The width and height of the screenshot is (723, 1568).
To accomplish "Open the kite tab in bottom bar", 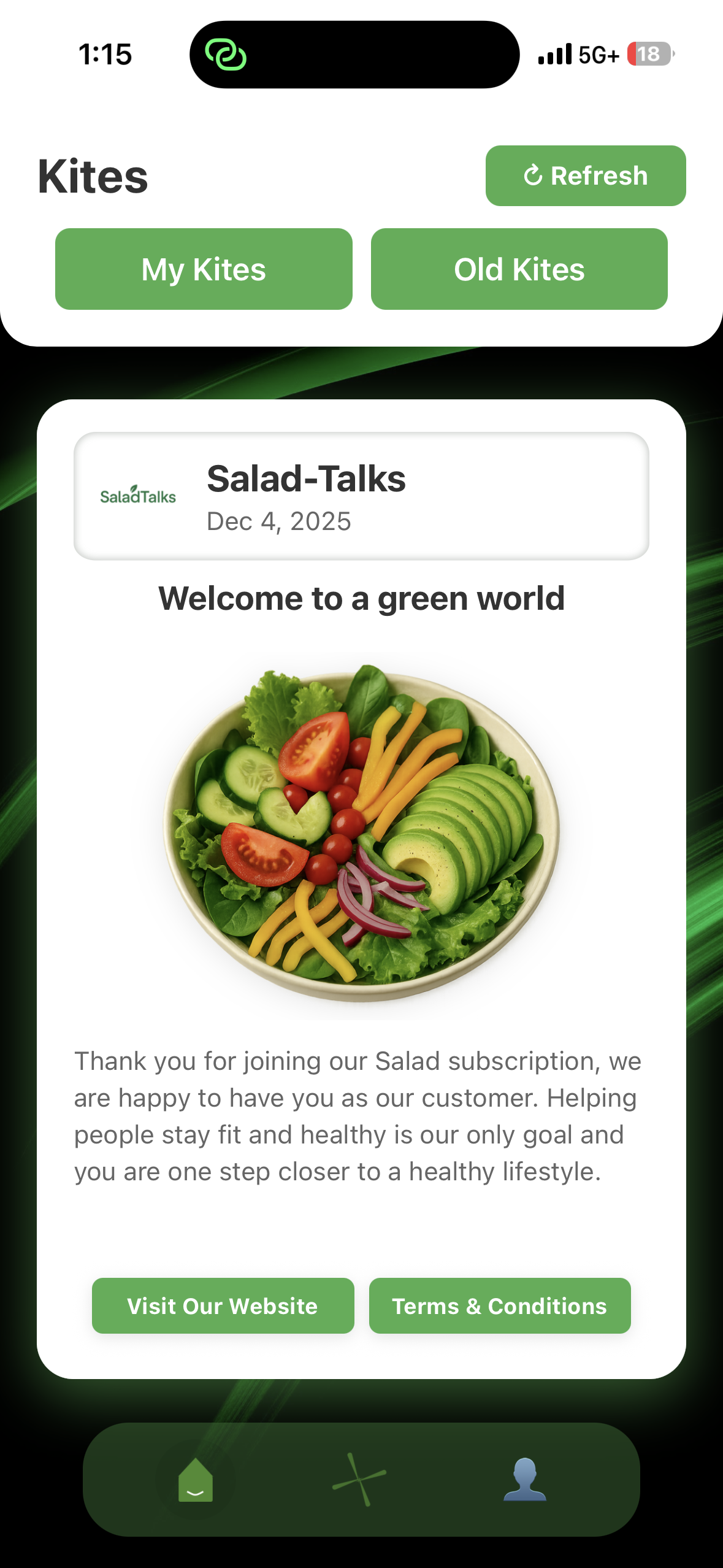I will [x=360, y=1480].
